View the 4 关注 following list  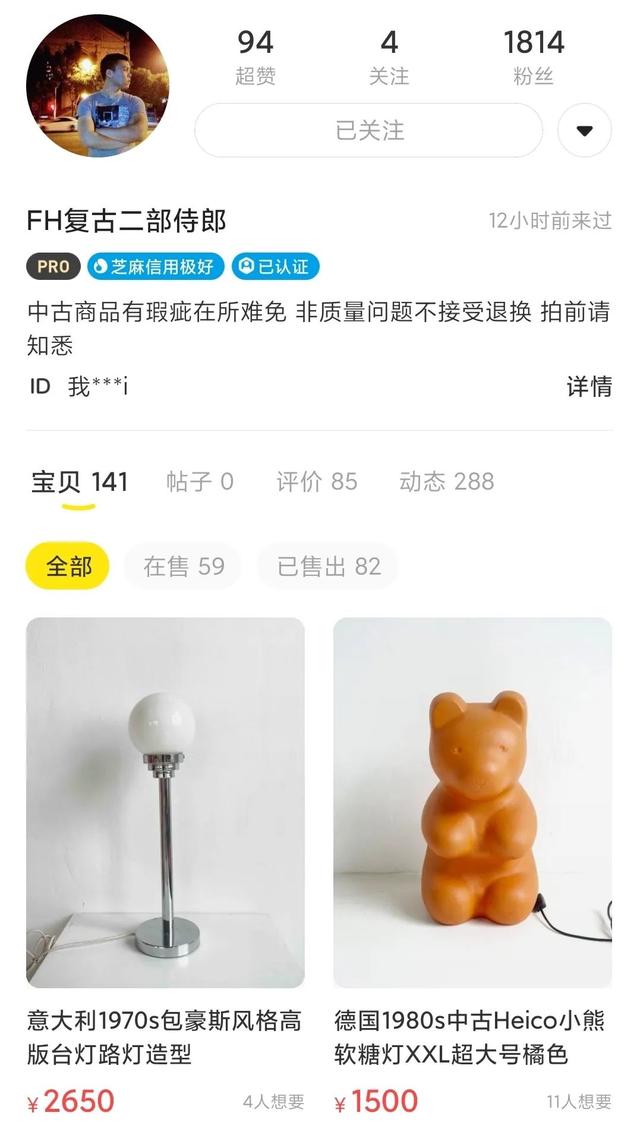pos(389,56)
